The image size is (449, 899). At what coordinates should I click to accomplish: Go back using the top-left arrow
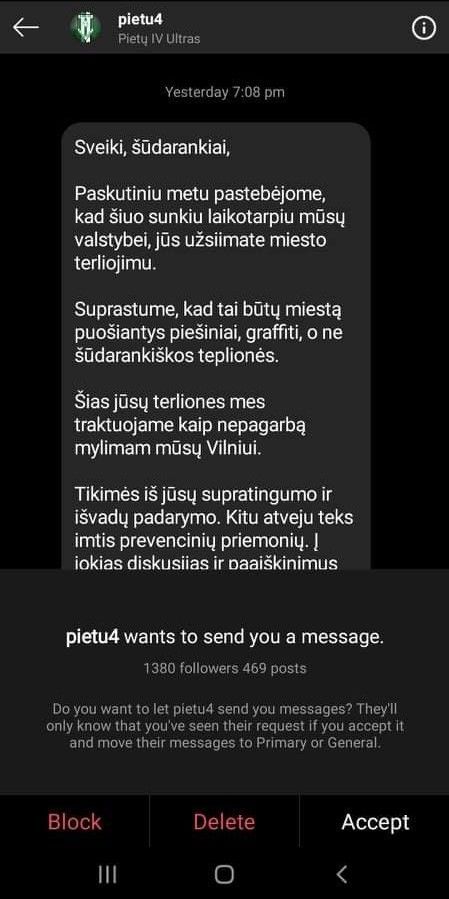pos(26,27)
